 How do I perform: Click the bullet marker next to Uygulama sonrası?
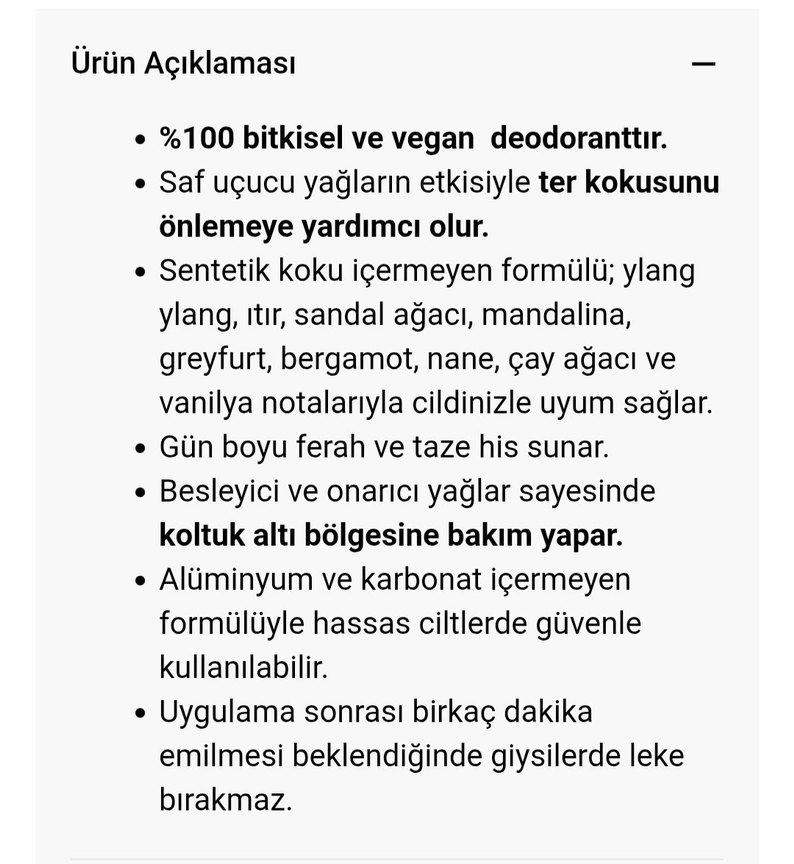coord(138,715)
